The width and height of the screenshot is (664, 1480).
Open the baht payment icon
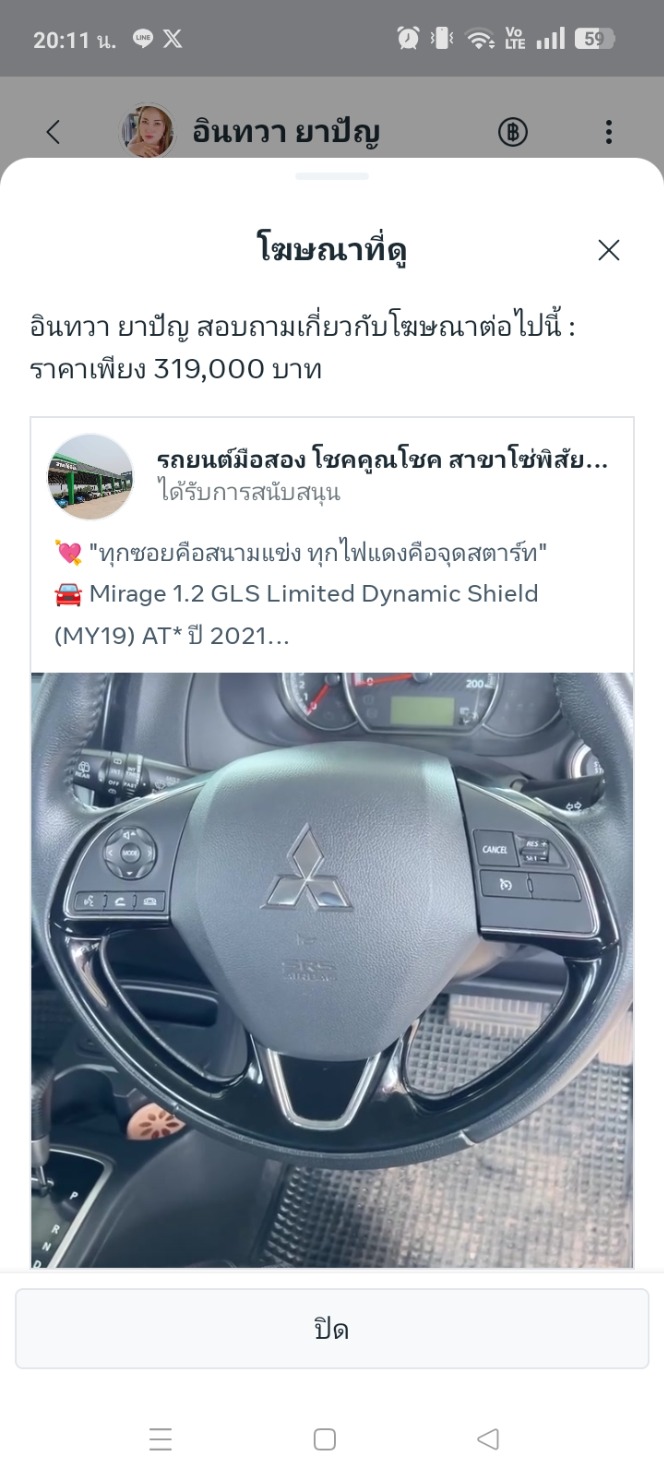pos(513,132)
